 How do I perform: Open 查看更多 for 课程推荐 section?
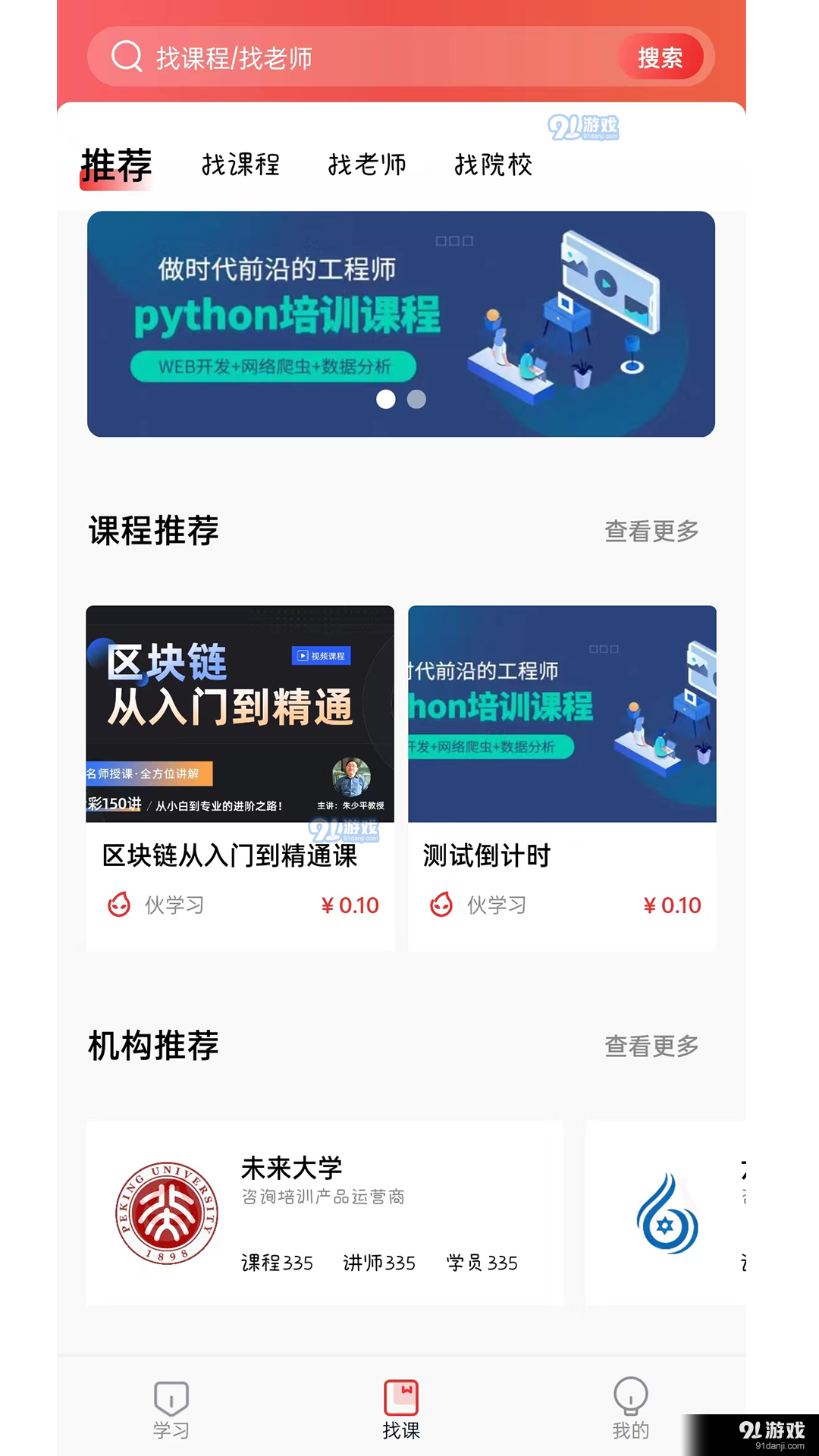coord(651,532)
